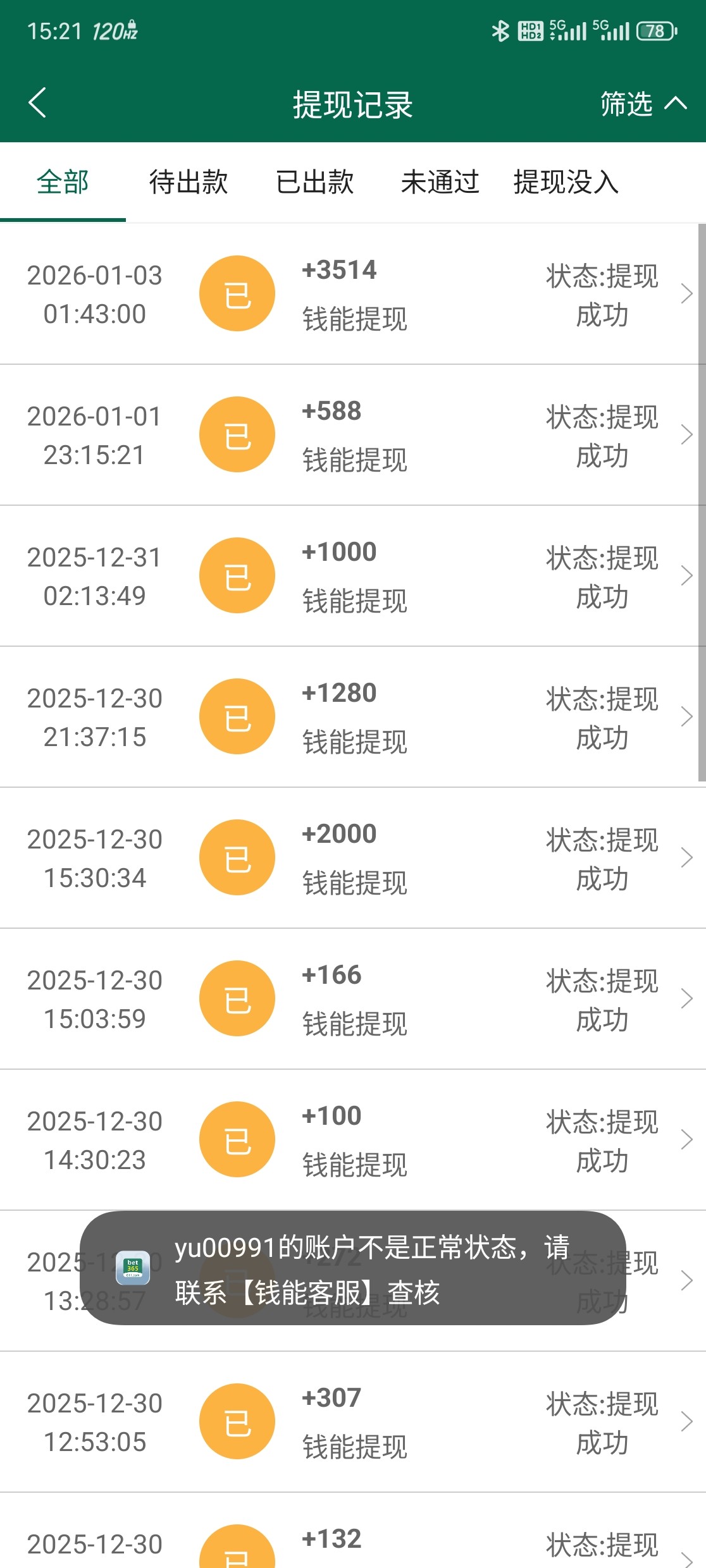Open the +307 withdrawal record
The width and height of the screenshot is (706, 1568).
click(353, 1422)
